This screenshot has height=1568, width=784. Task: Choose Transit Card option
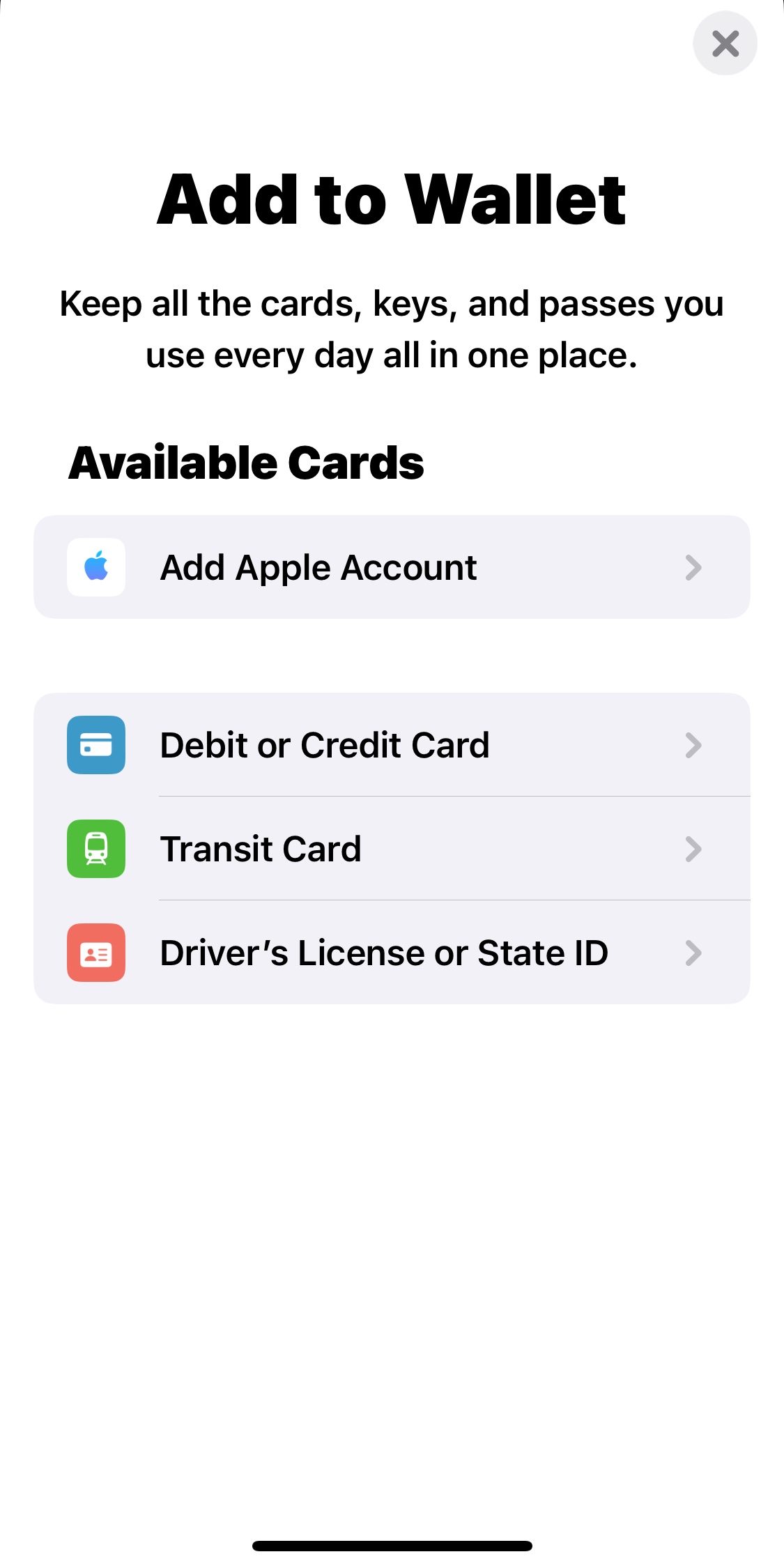click(x=391, y=849)
